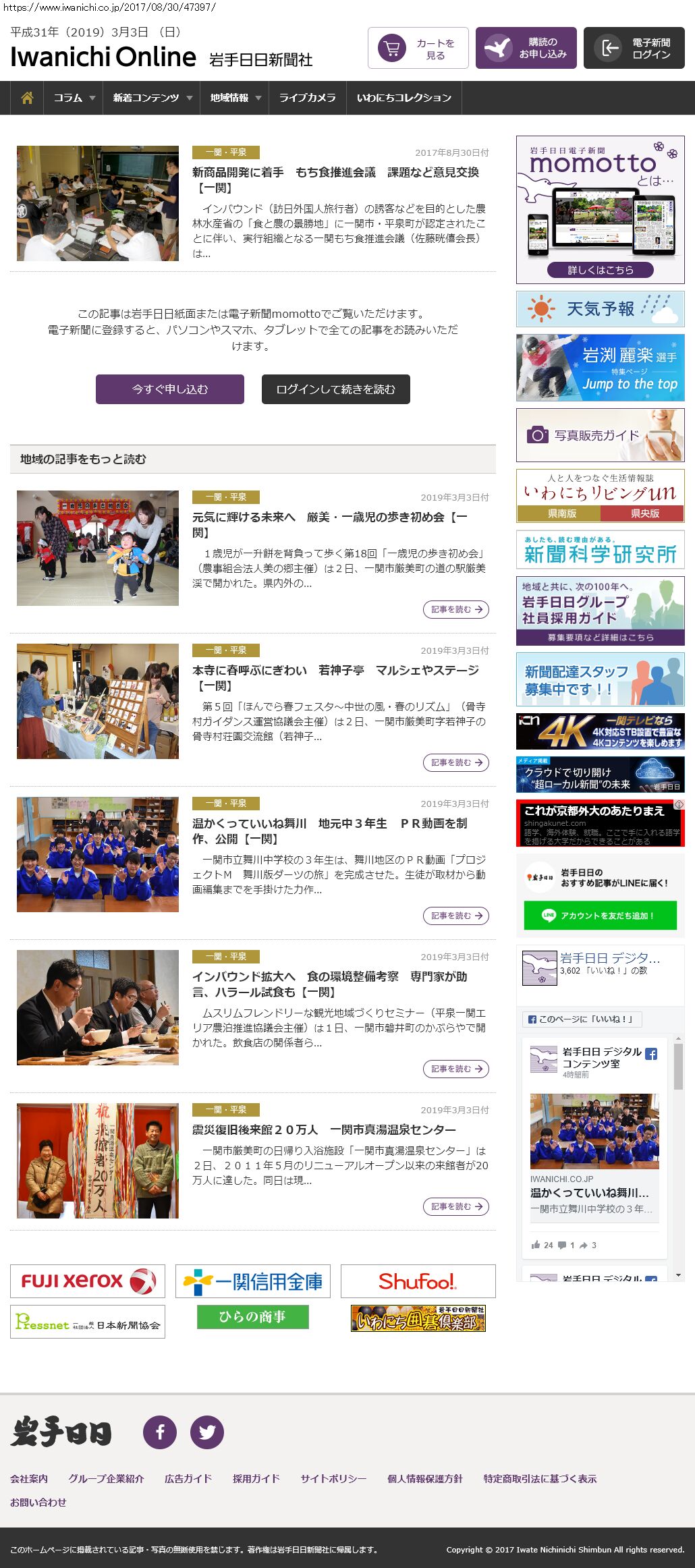Open the 温かくっていいね舞川 article photo
Image resolution: width=695 pixels, height=1568 pixels.
coord(98,854)
